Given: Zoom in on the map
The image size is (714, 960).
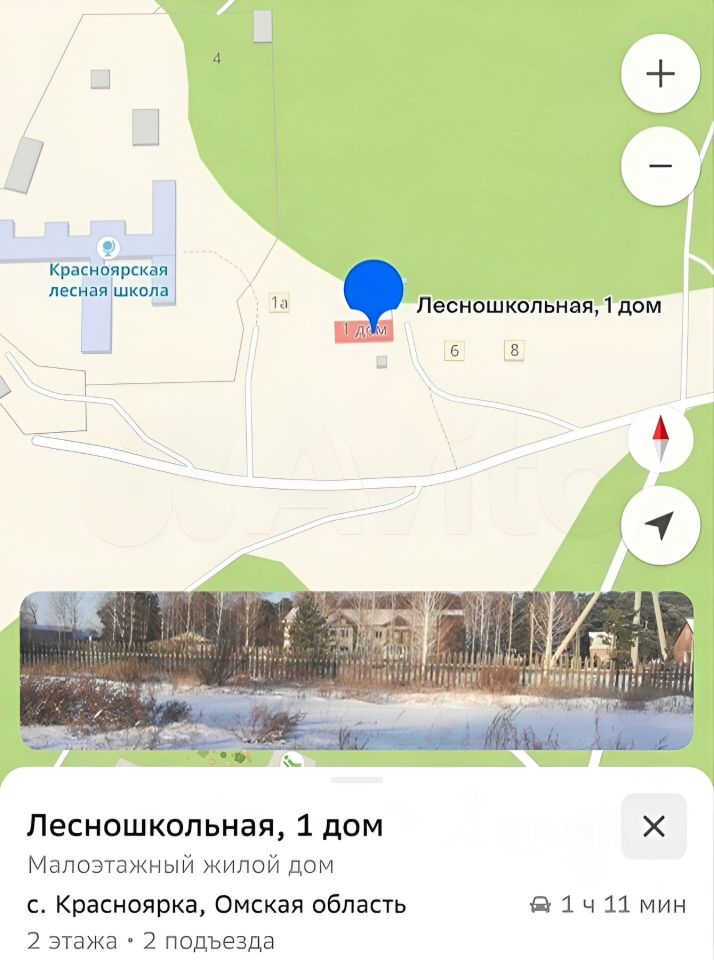Looking at the screenshot, I should point(660,74).
